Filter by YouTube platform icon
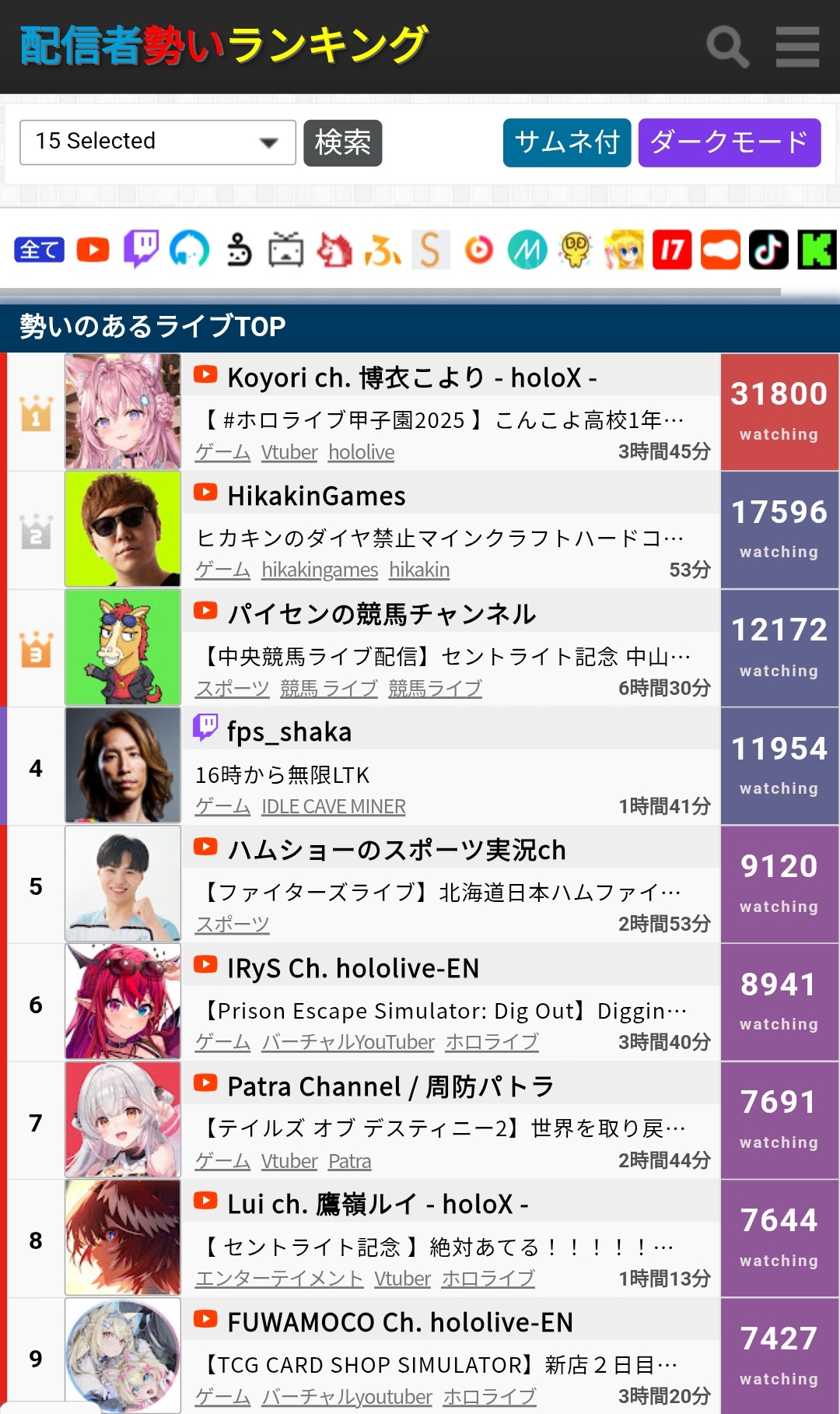Screen dimensions: 840x1414 [x=93, y=251]
